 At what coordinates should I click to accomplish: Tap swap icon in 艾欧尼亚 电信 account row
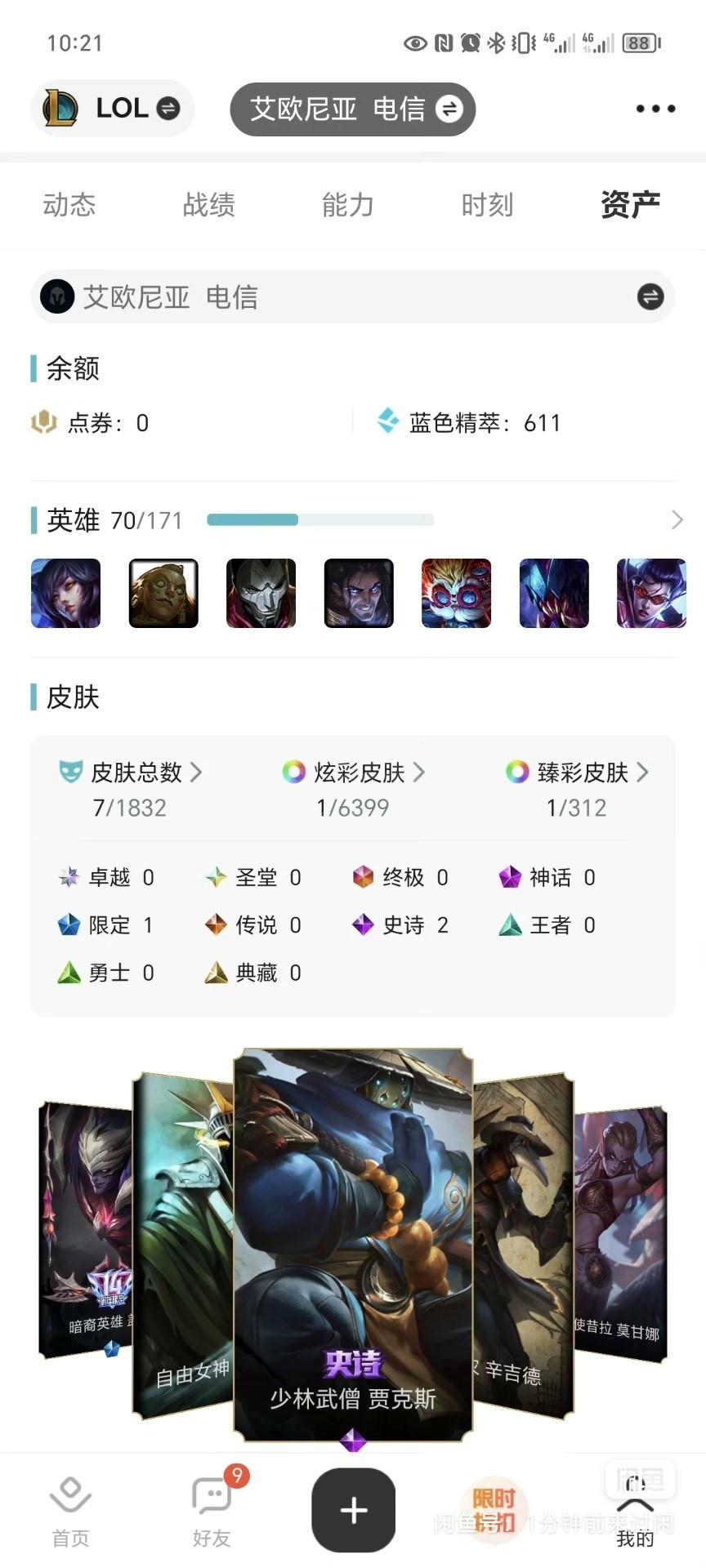[650, 296]
